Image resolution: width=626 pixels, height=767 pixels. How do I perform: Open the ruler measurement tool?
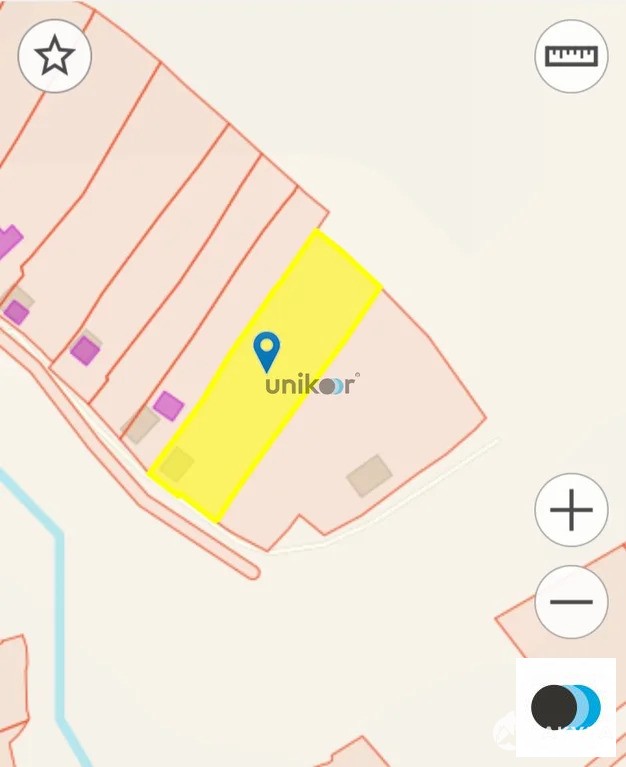571,56
